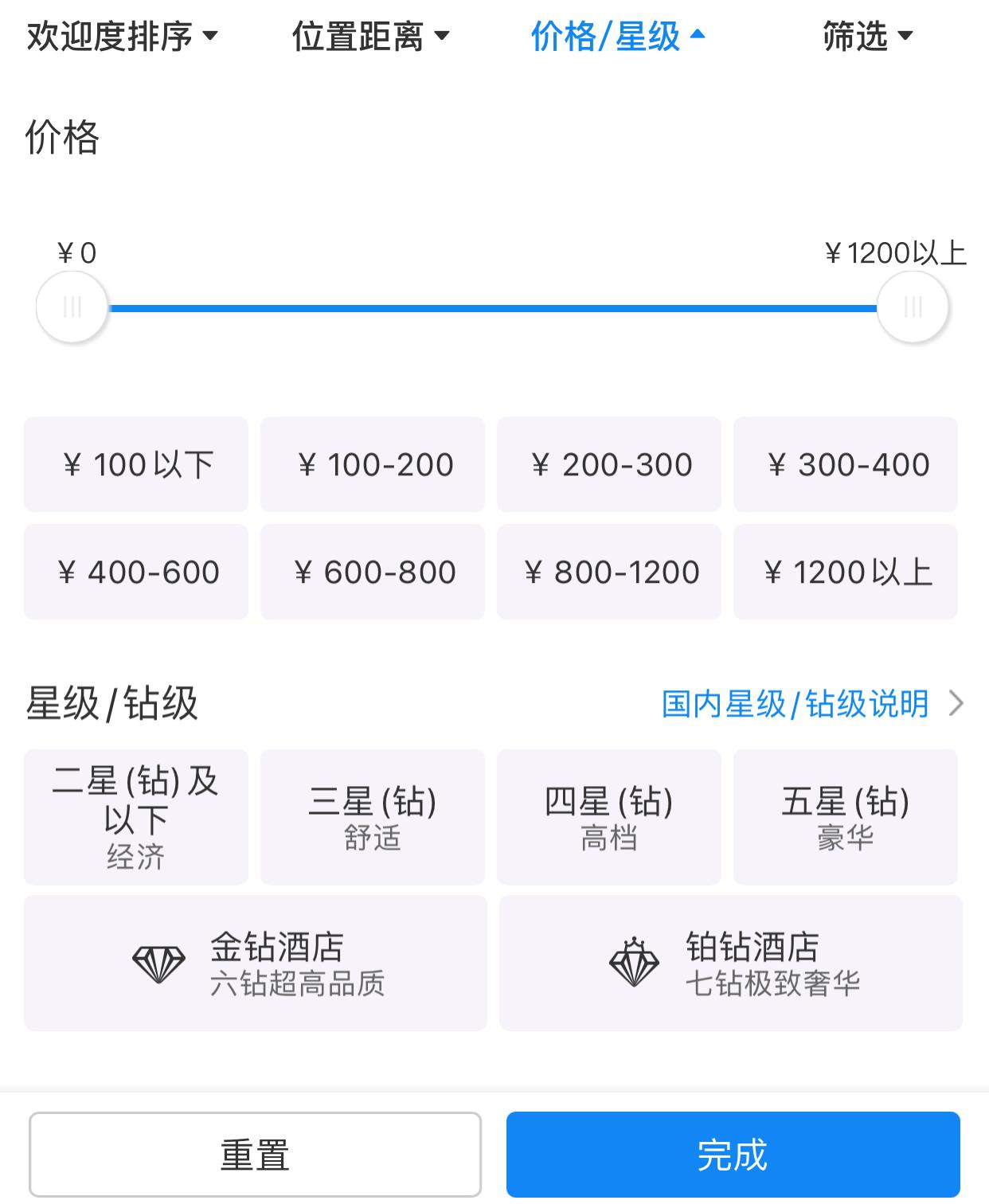Select the ¥800-1200 price range
The height and width of the screenshot is (1204, 989).
click(608, 571)
